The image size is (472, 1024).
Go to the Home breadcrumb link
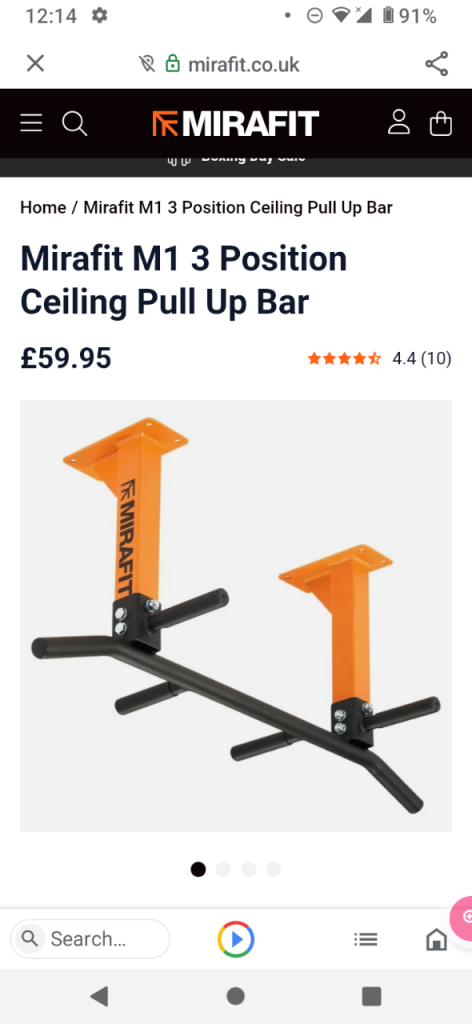[43, 208]
